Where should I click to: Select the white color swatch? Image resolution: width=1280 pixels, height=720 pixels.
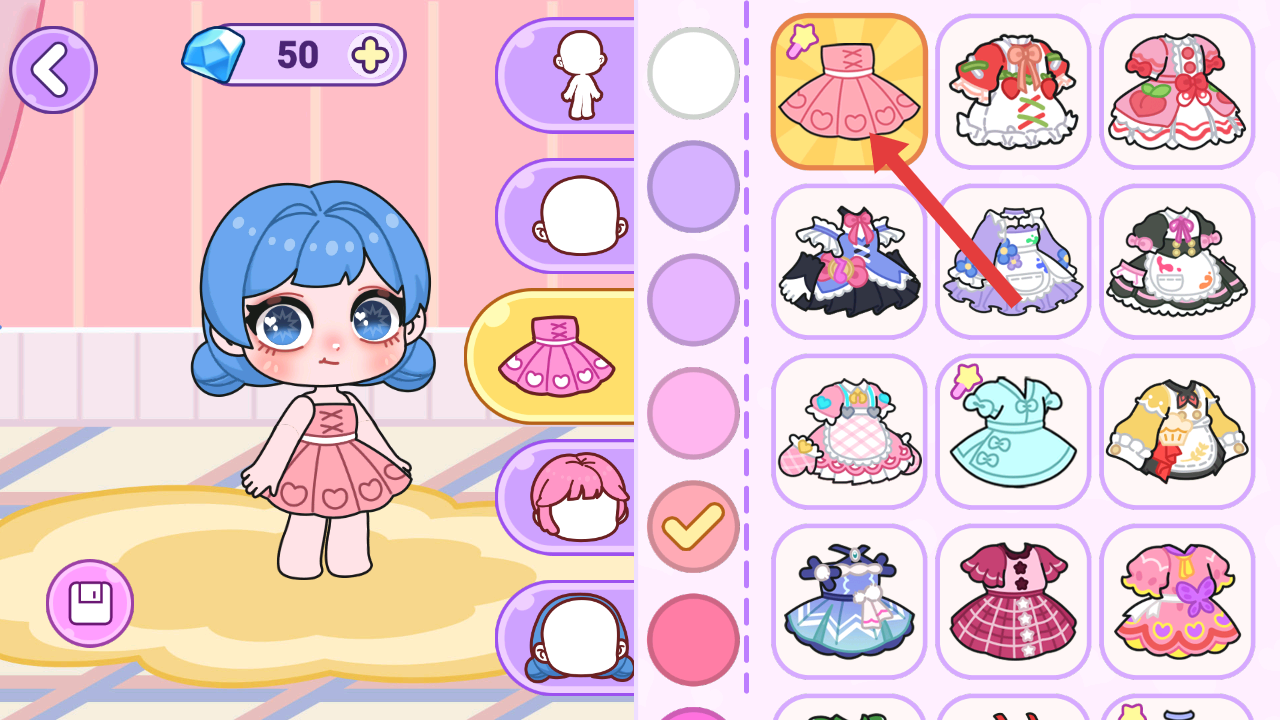[x=693, y=73]
